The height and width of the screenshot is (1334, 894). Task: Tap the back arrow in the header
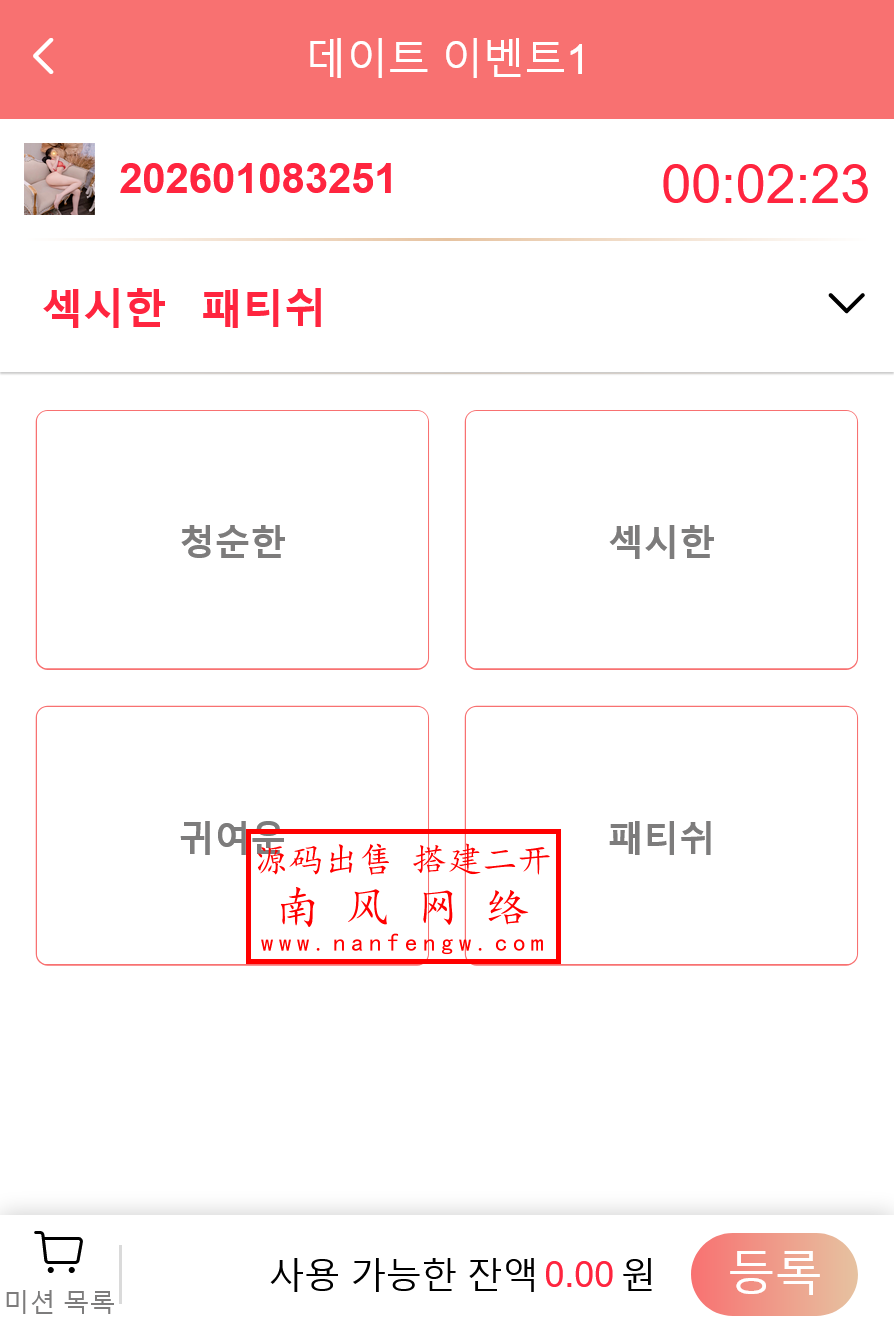(x=43, y=57)
